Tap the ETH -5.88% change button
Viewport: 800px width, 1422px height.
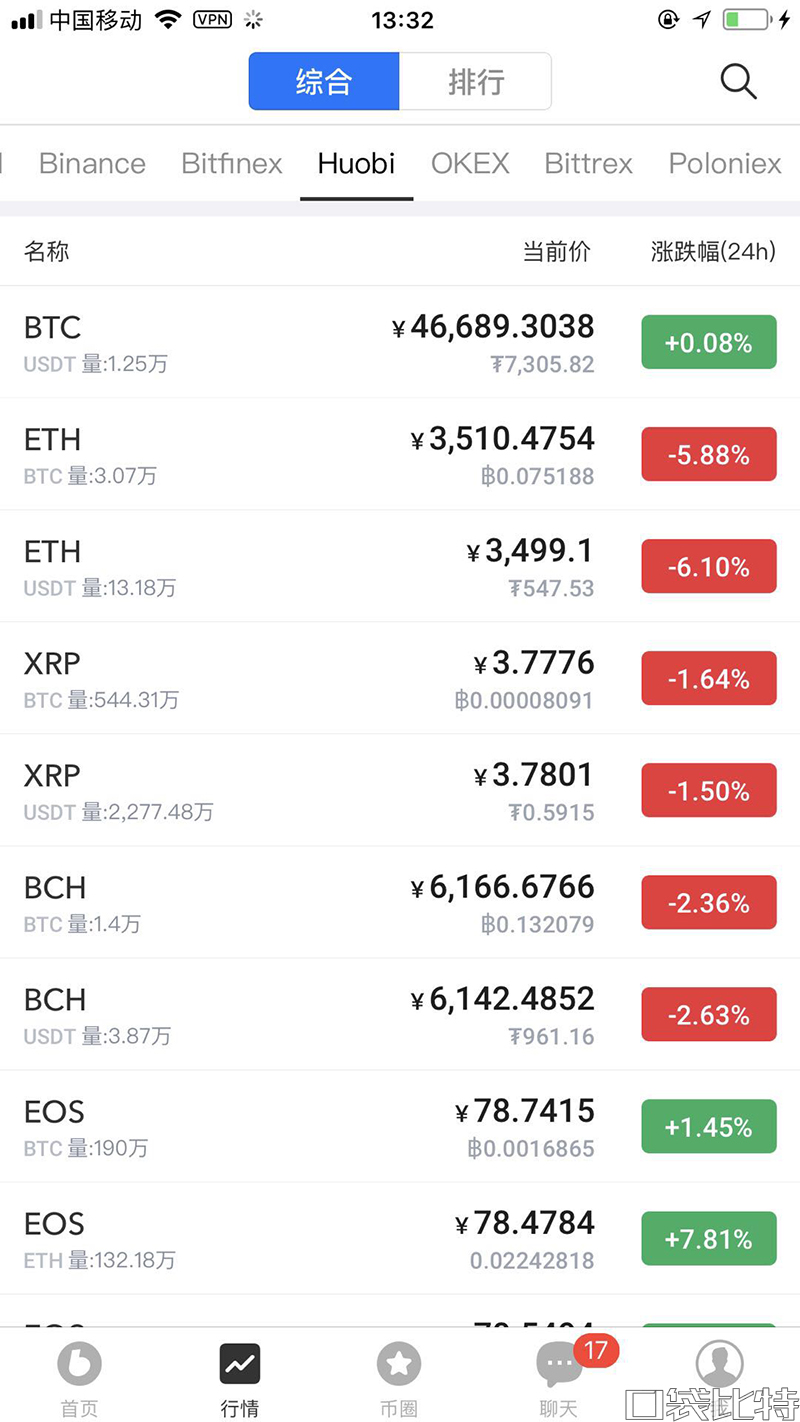(x=709, y=454)
